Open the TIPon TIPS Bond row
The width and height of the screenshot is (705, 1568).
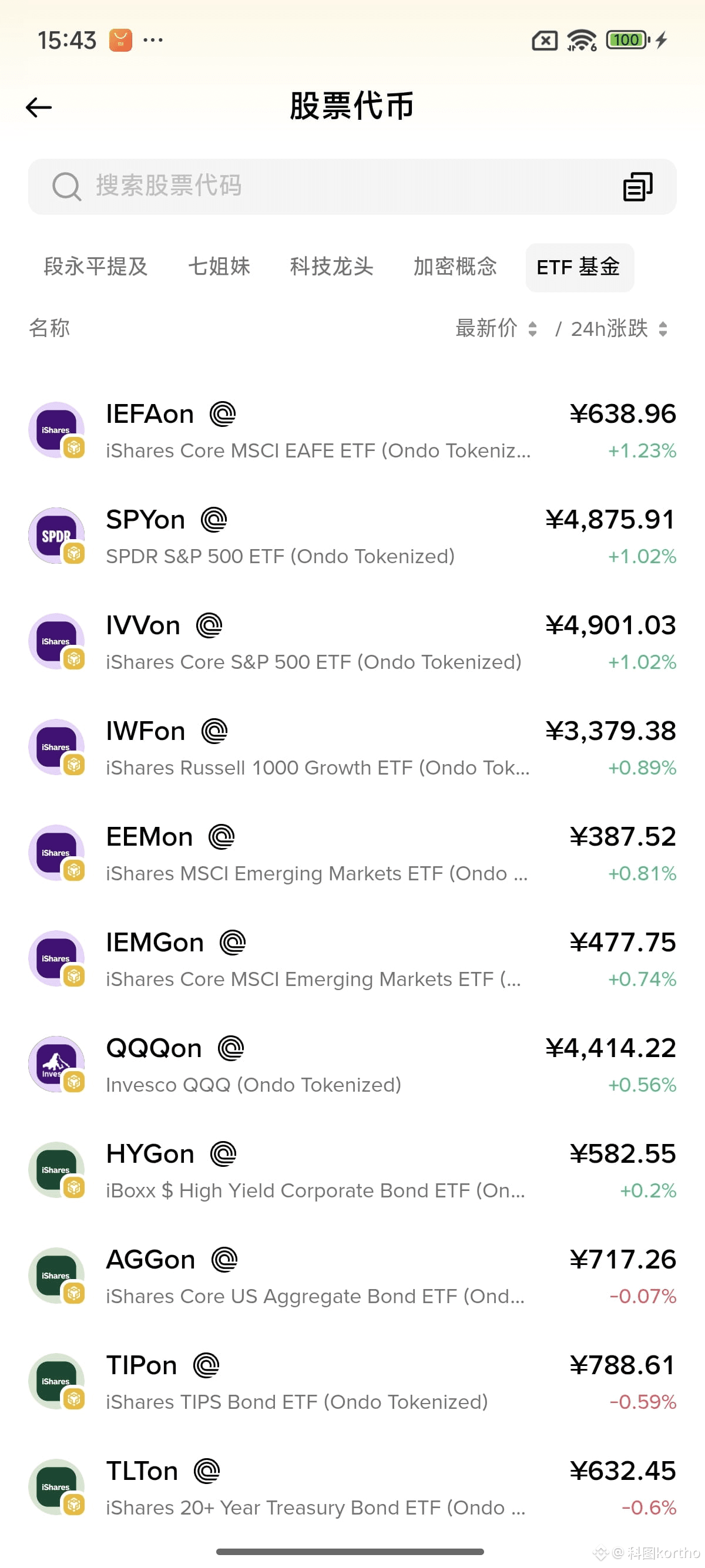[x=352, y=1382]
